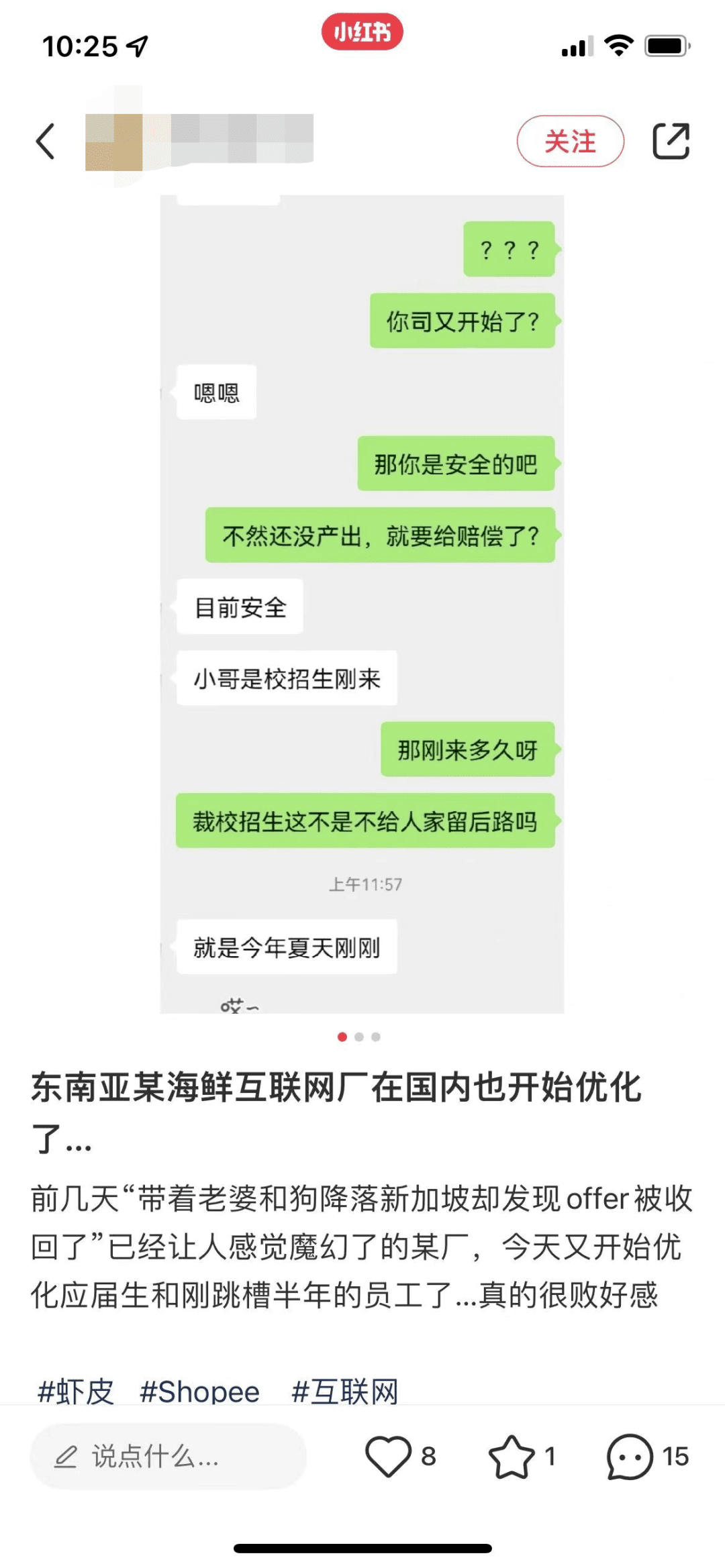This screenshot has height=1568, width=725.
Task: Open the chat screenshot image full view
Action: pos(362,604)
